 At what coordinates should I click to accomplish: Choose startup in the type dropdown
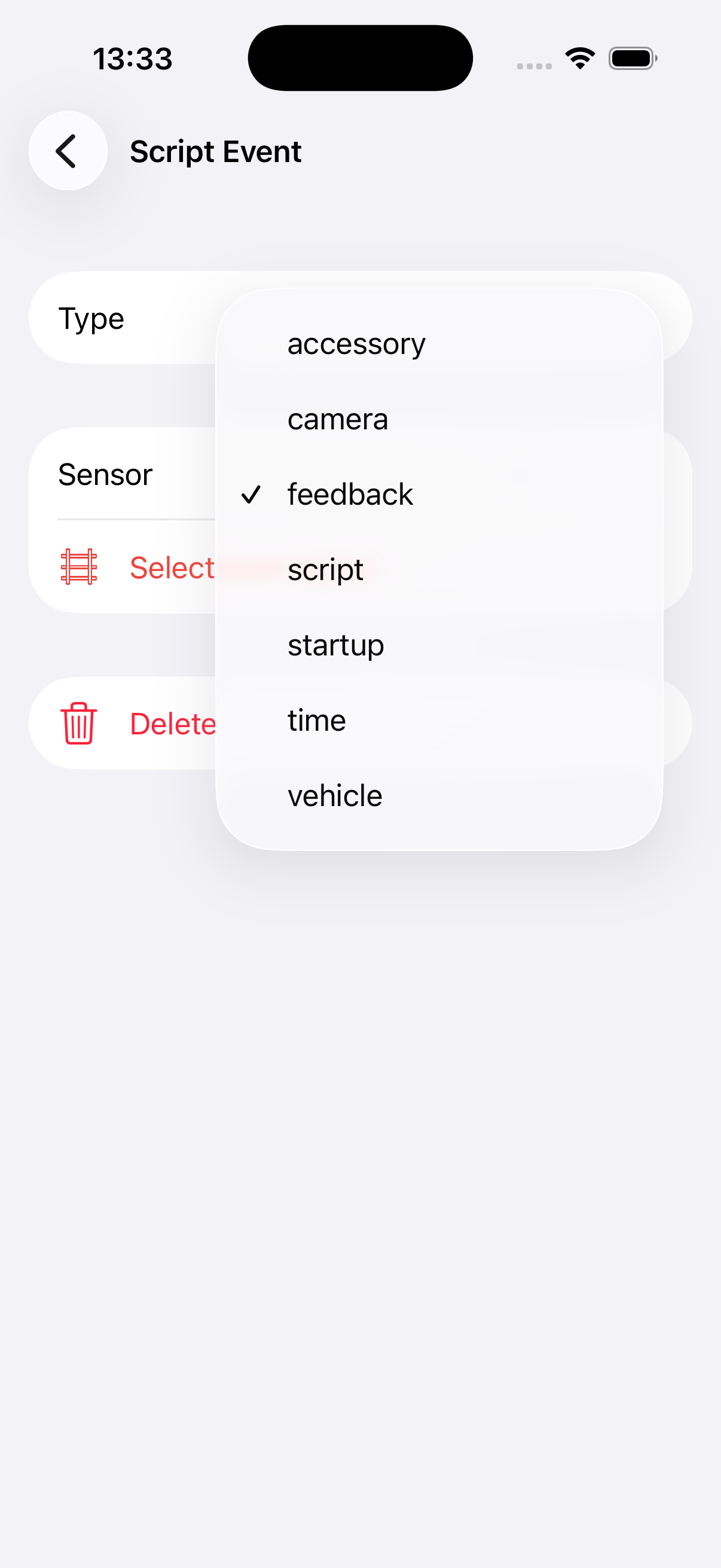click(x=335, y=645)
